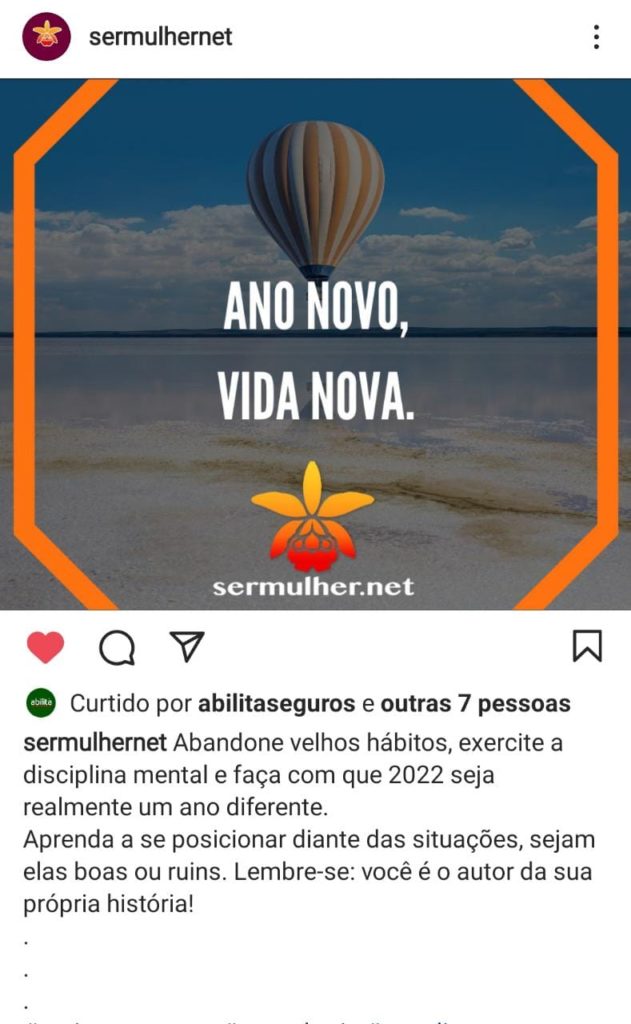Open the post's three-dot overflow menu
This screenshot has width=631, height=1024.
pyautogui.click(x=596, y=38)
